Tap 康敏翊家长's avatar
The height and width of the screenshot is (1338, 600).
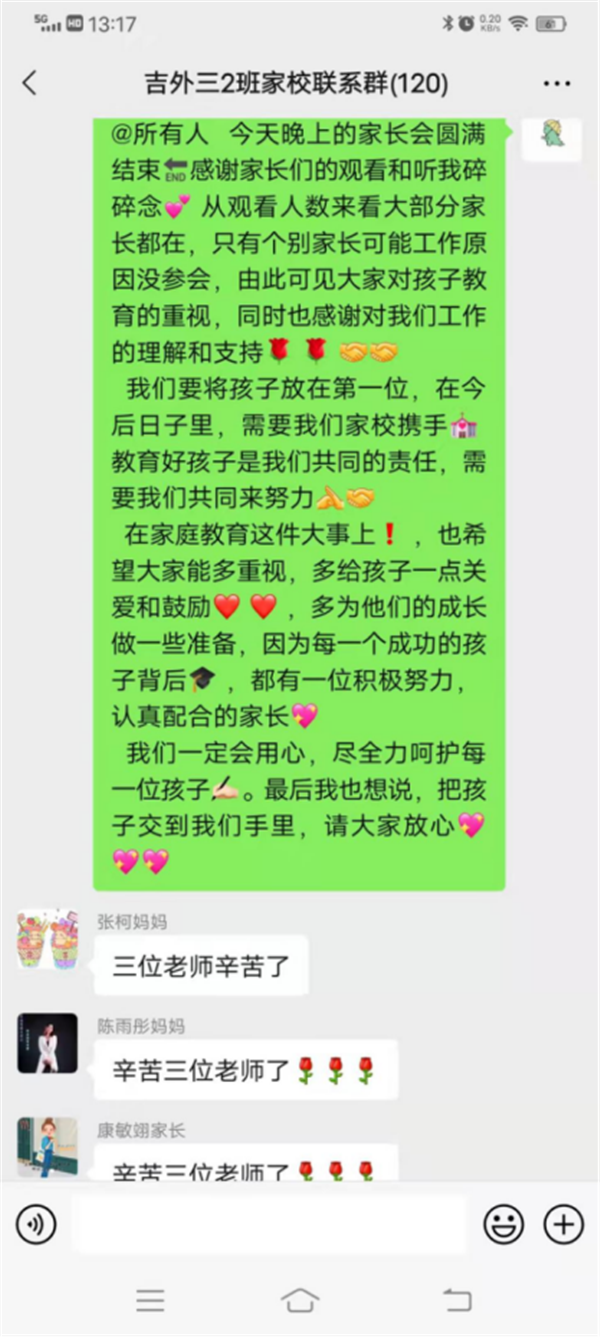coord(47,1146)
